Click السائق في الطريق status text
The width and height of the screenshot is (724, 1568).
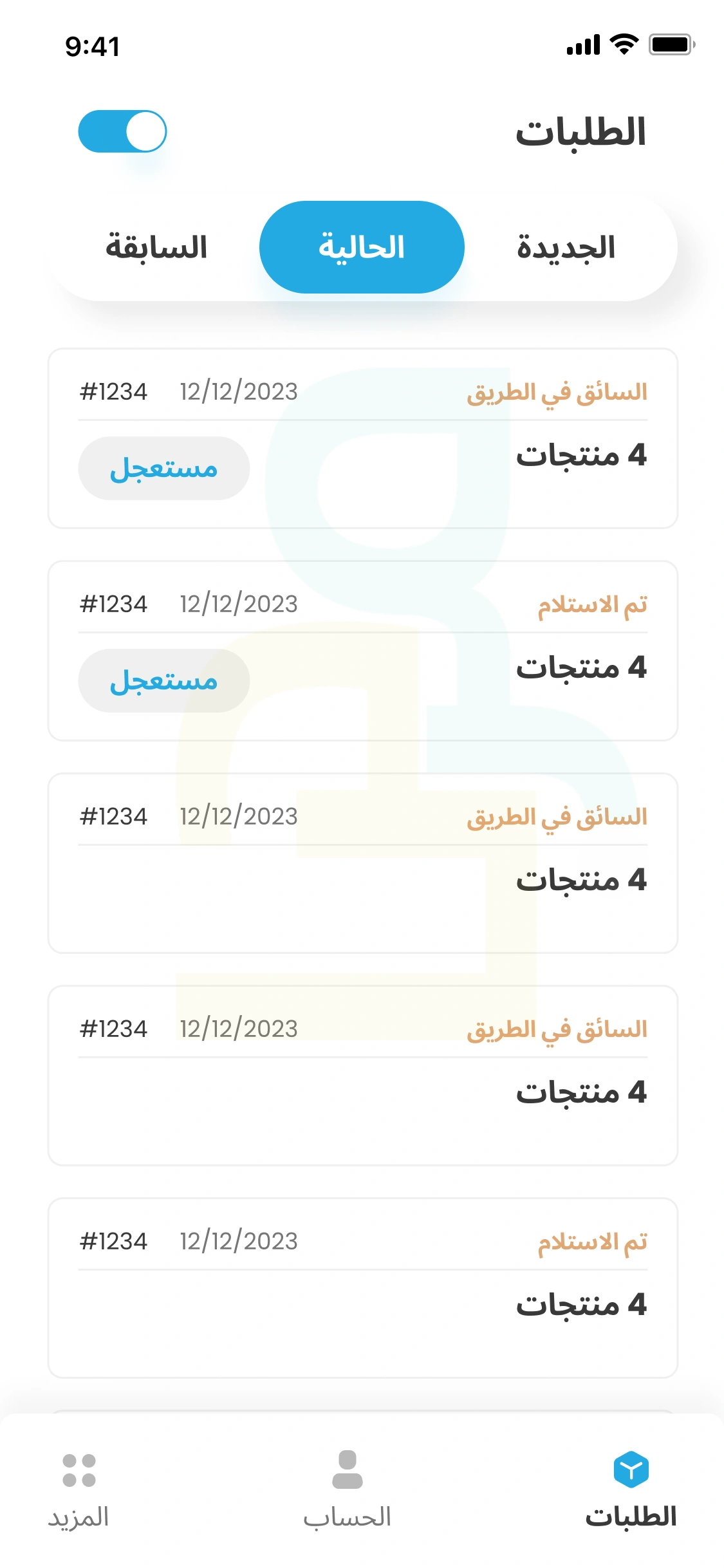coord(557,390)
